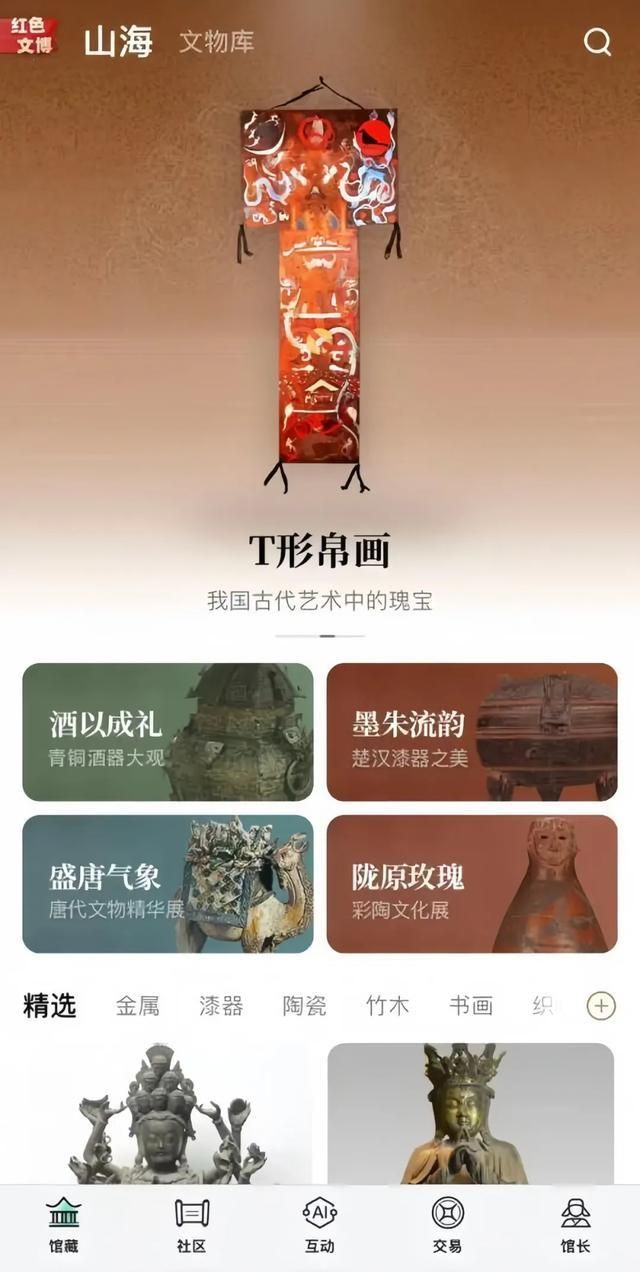Switch to the 陶瓷 category

click(304, 1006)
